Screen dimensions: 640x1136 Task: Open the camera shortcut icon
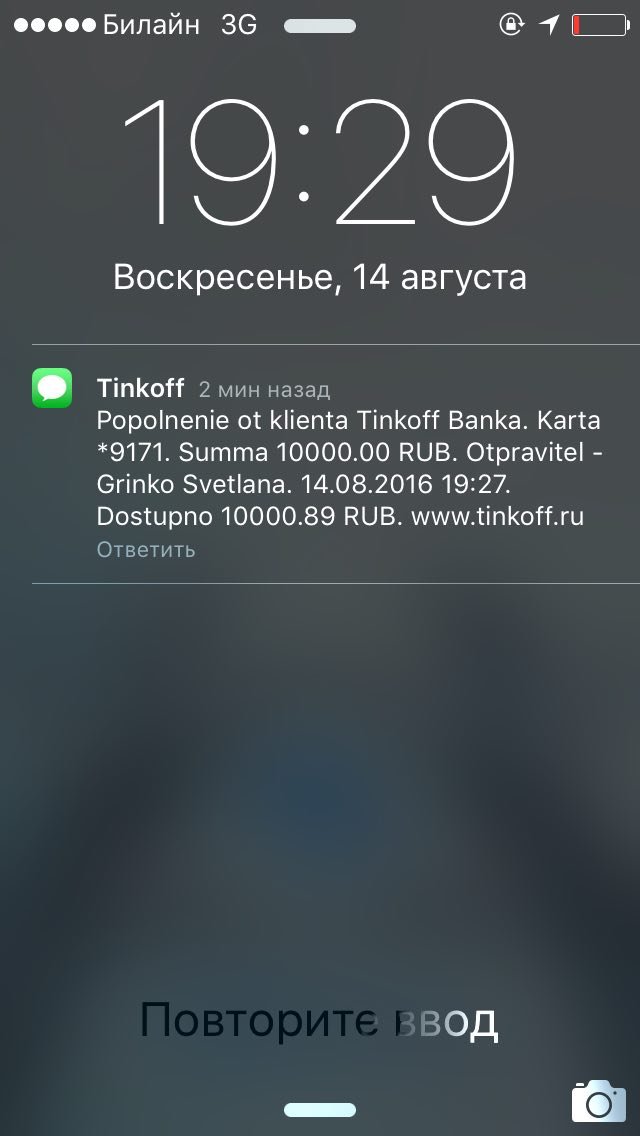tap(598, 1100)
